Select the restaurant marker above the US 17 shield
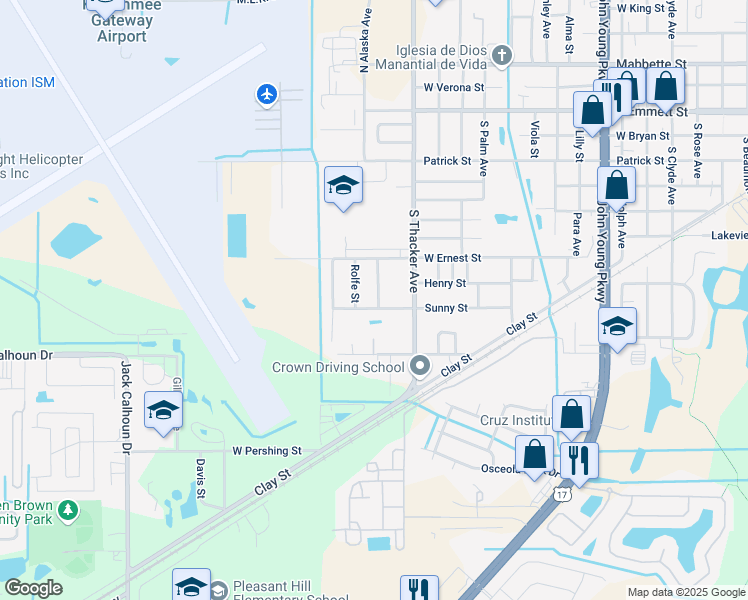 coord(579,464)
